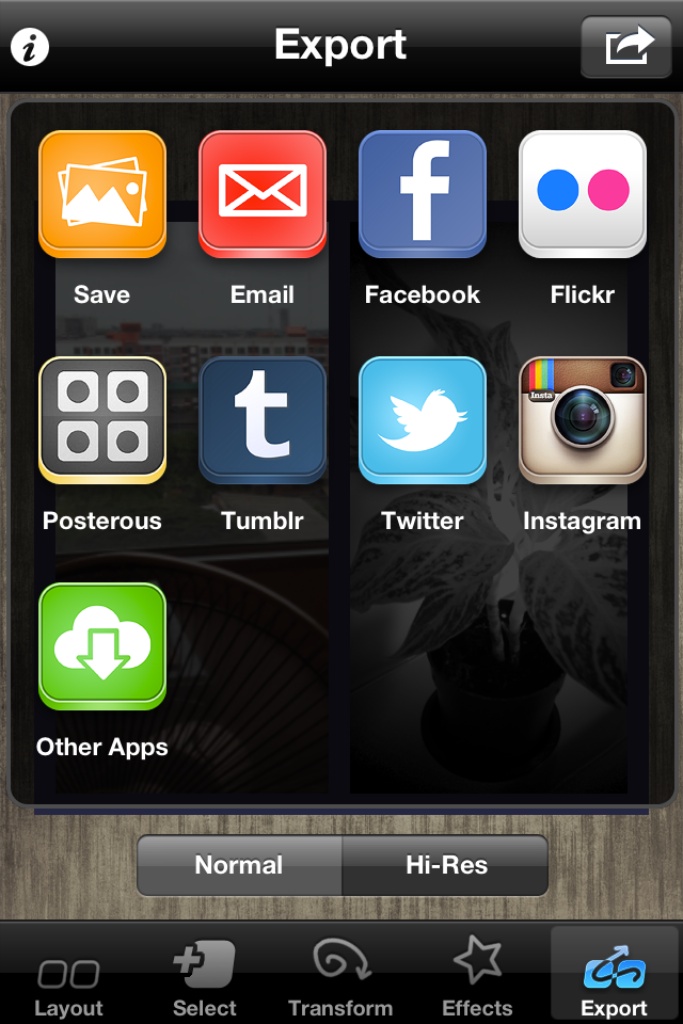Open the info icon
The height and width of the screenshot is (1024, 683).
pos(29,47)
